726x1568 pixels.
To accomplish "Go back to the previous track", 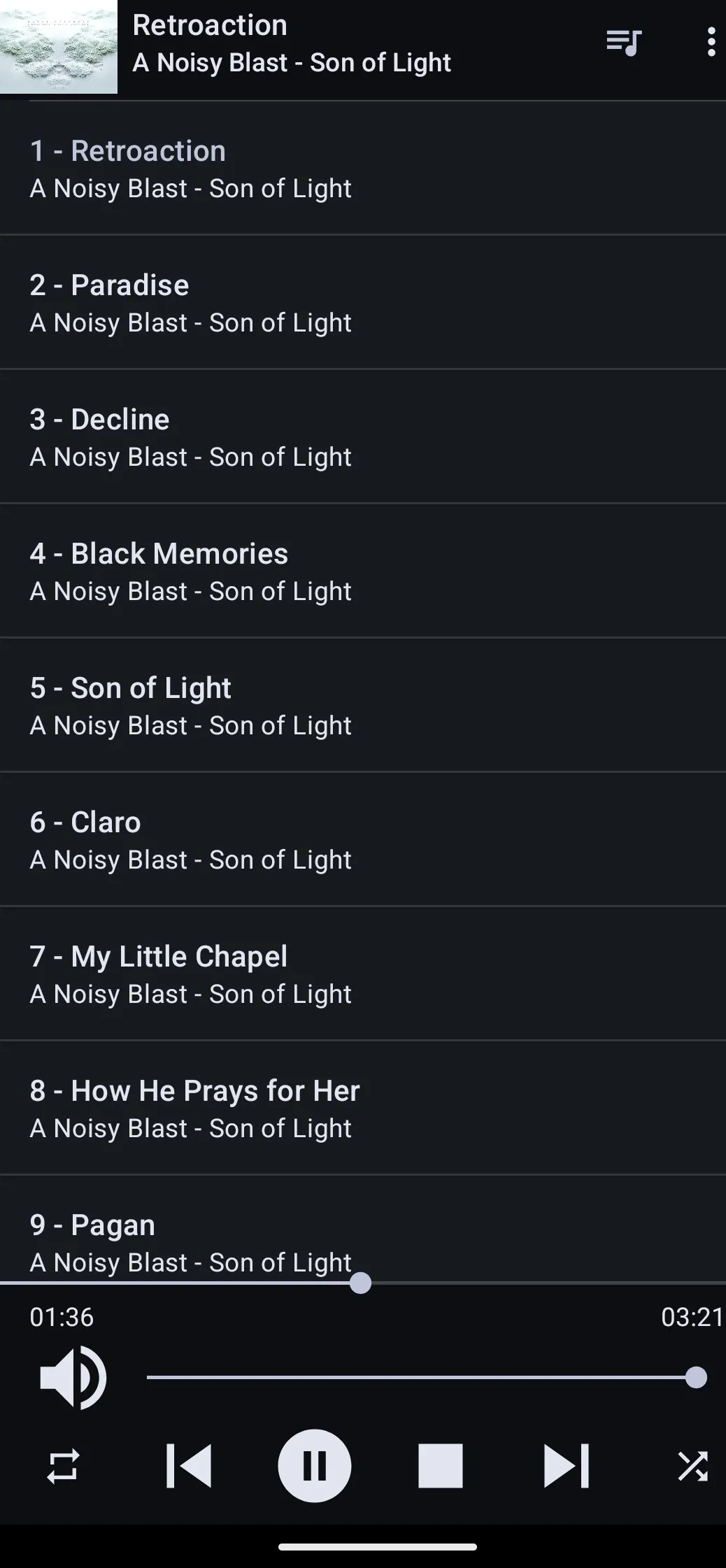I will coord(188,1467).
